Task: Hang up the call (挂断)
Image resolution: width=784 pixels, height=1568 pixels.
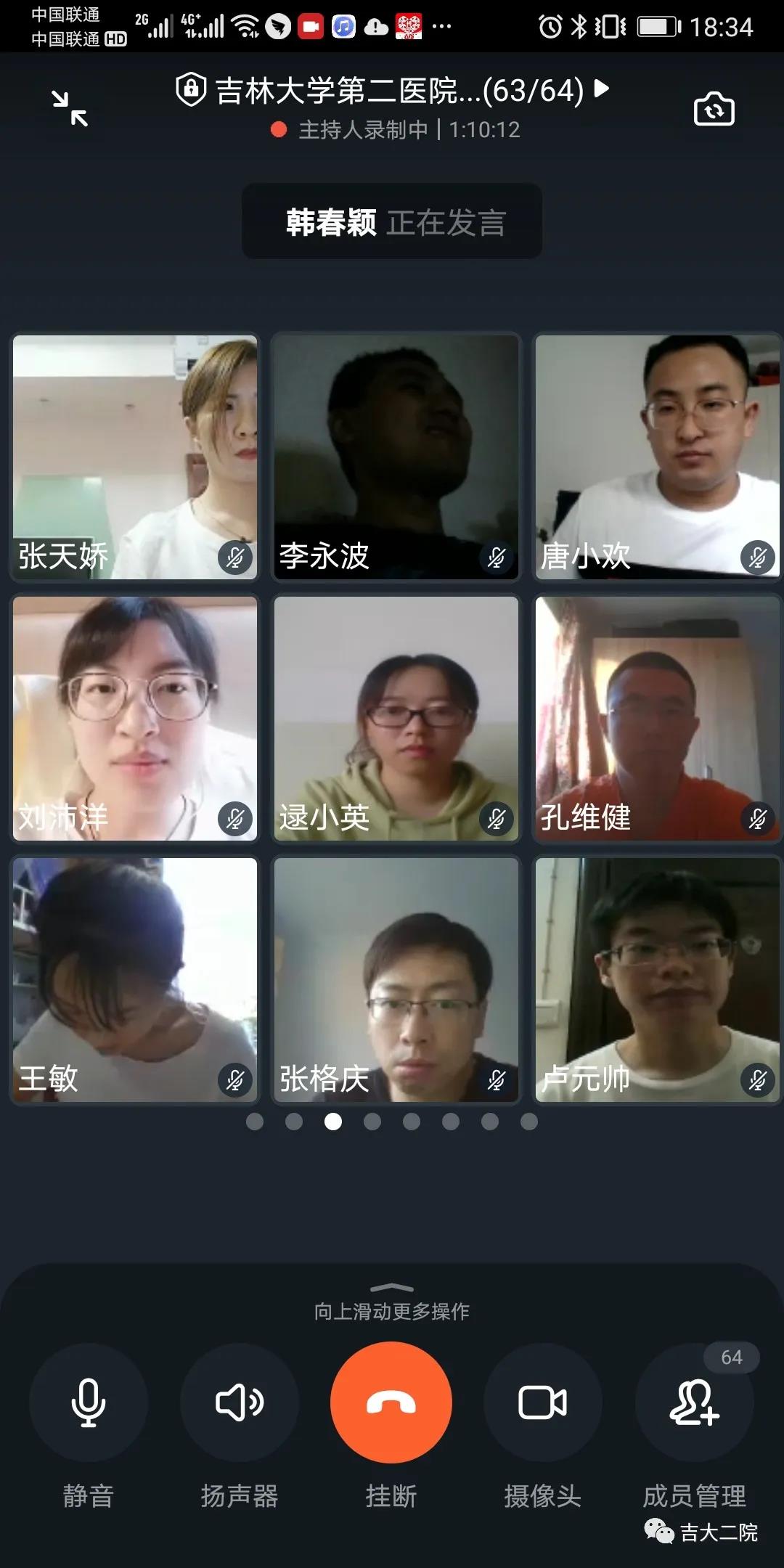Action: pyautogui.click(x=391, y=1402)
